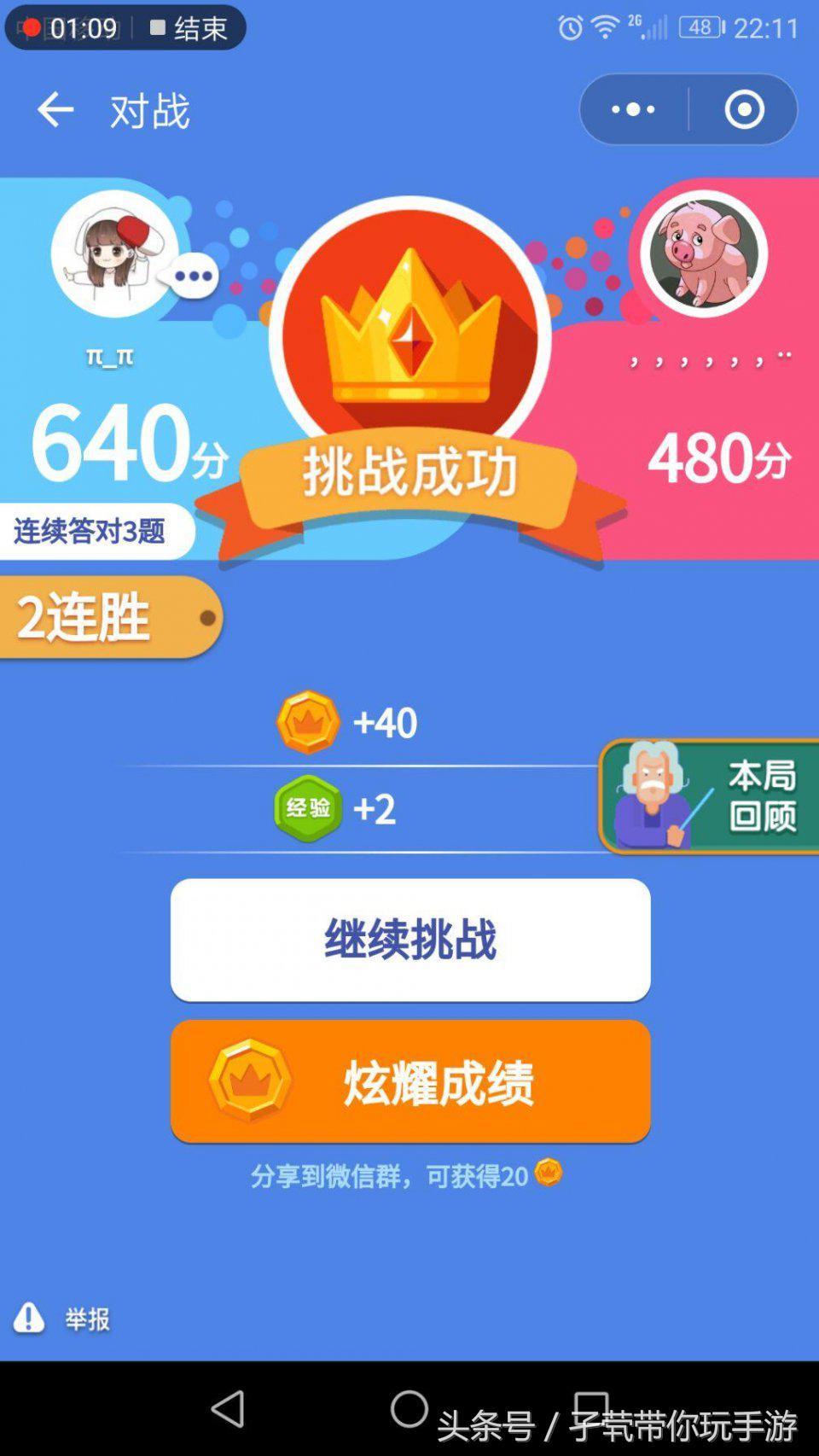Screen dimensions: 819x1456
Task: Go back using the arrow beside 对战
Action: 55,110
